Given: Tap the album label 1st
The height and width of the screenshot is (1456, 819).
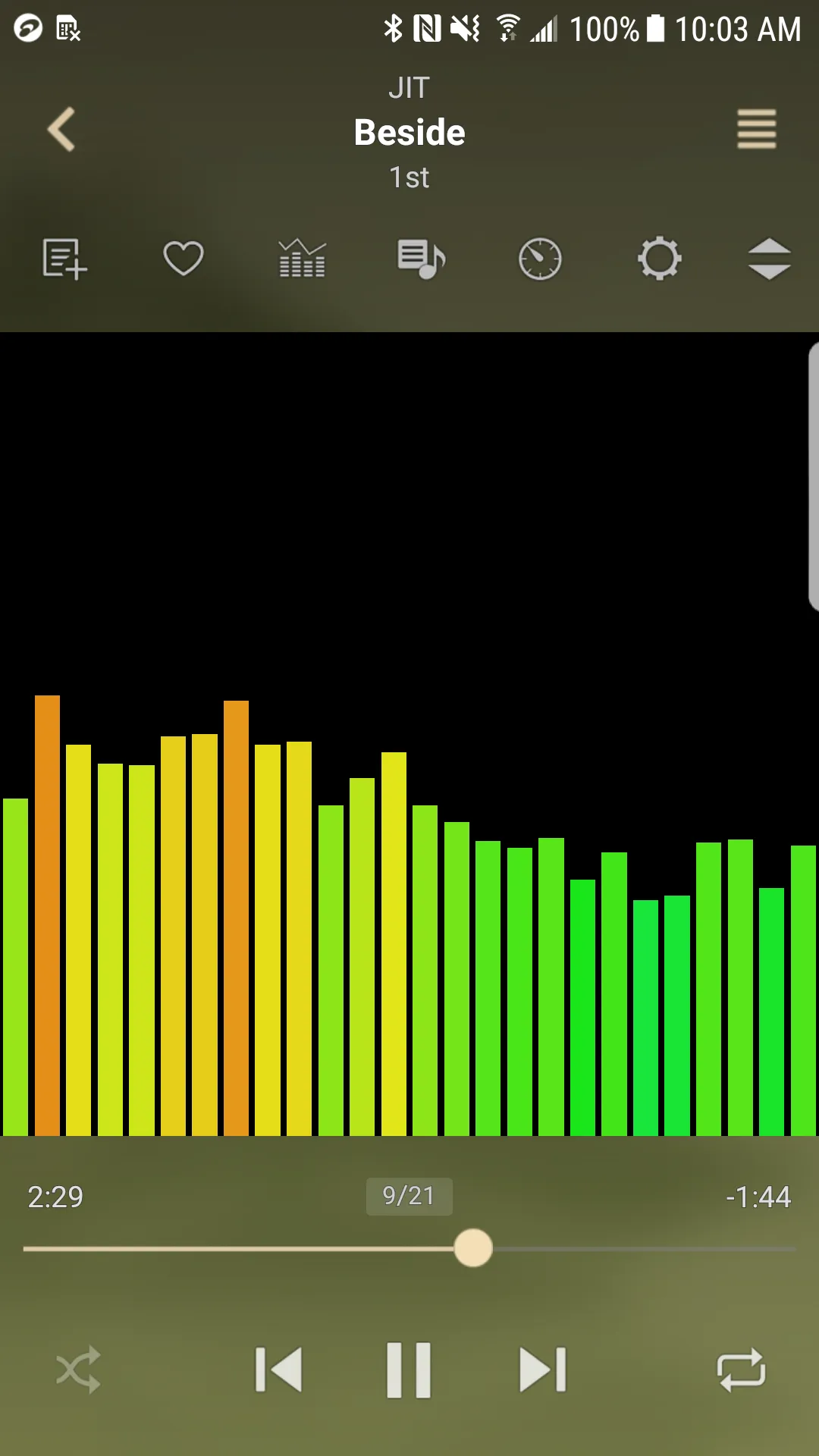Looking at the screenshot, I should pyautogui.click(x=409, y=177).
